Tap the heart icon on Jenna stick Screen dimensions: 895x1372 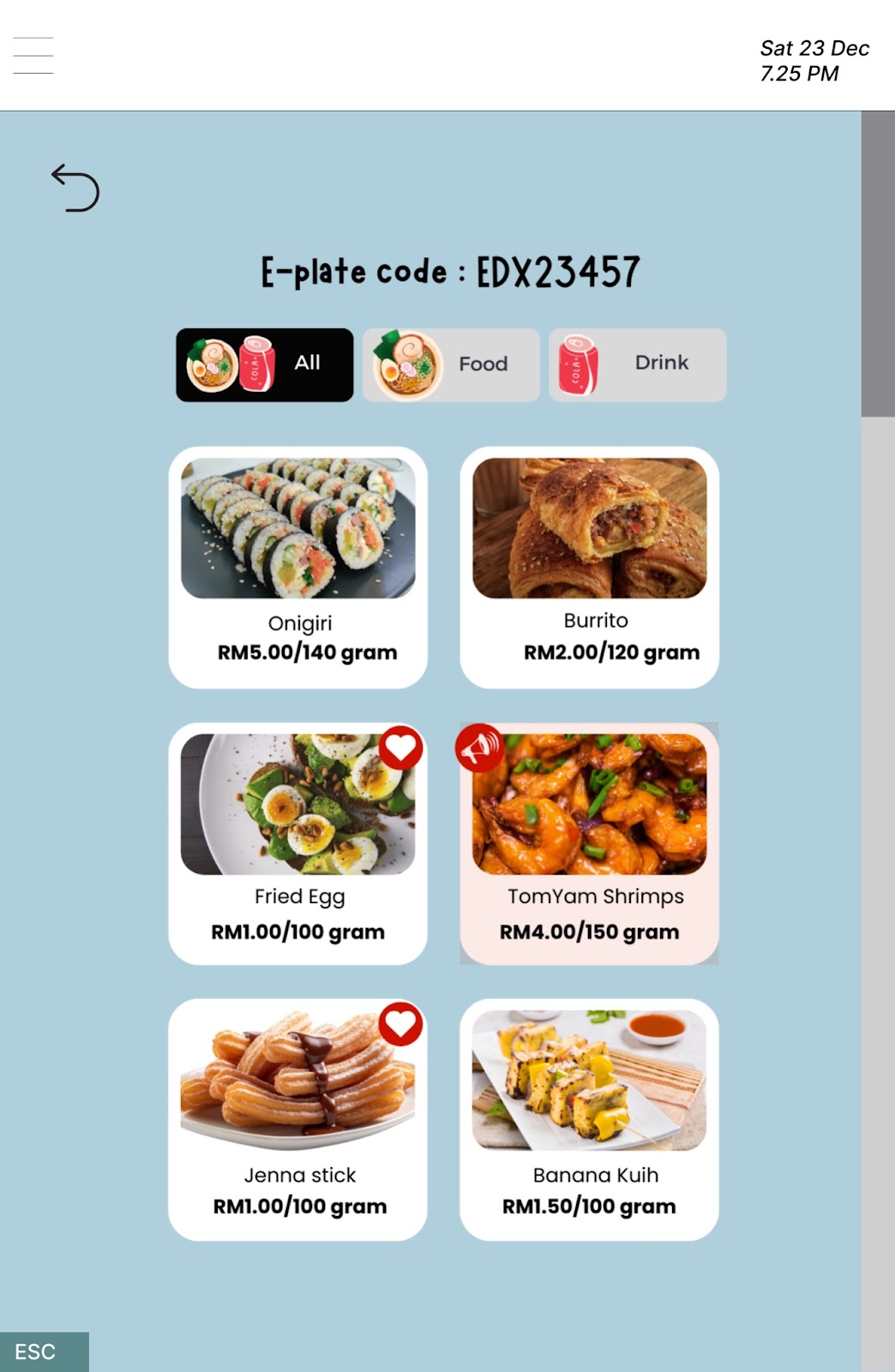tap(400, 1023)
